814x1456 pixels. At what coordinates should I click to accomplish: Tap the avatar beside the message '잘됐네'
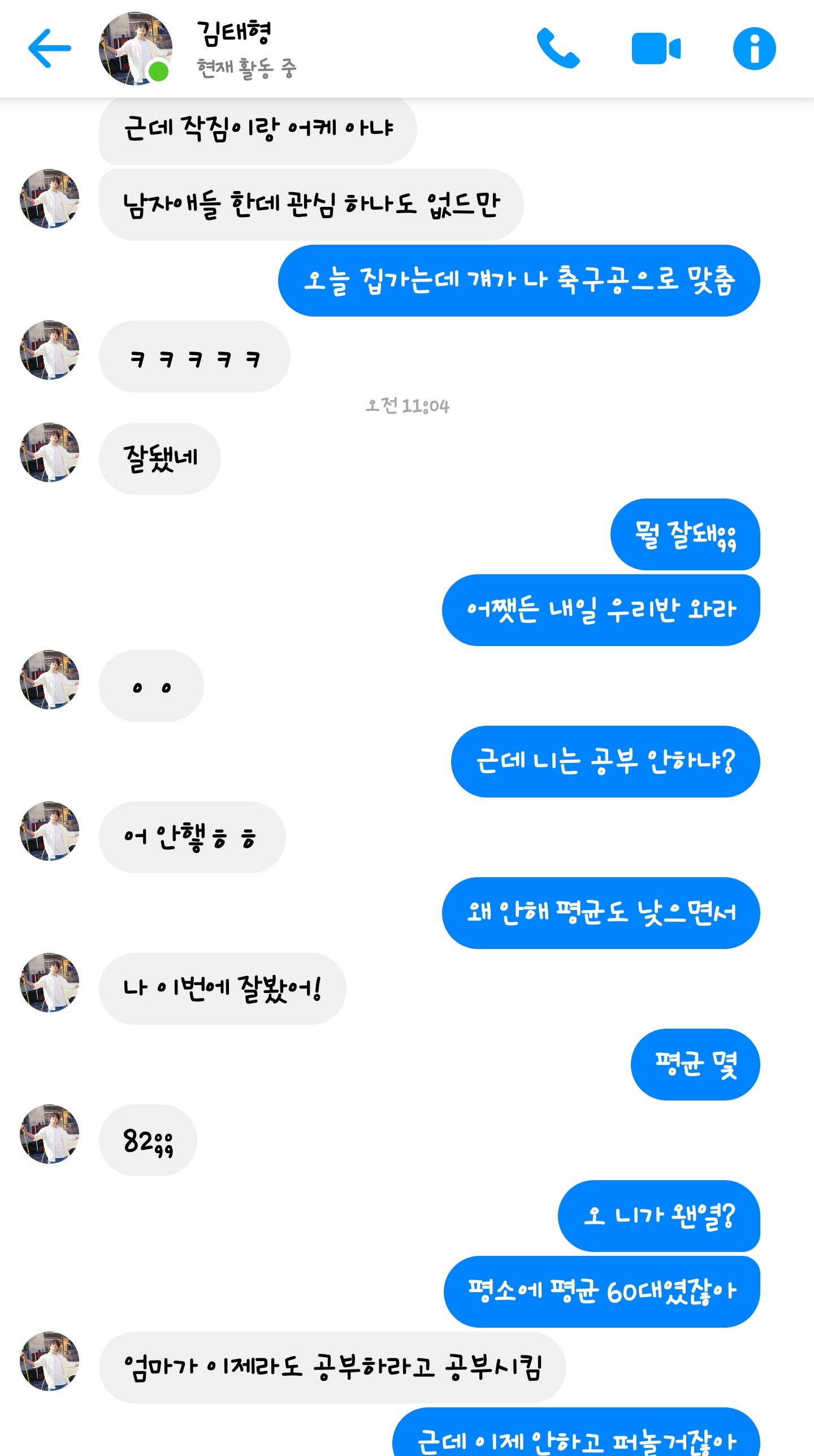click(x=50, y=452)
